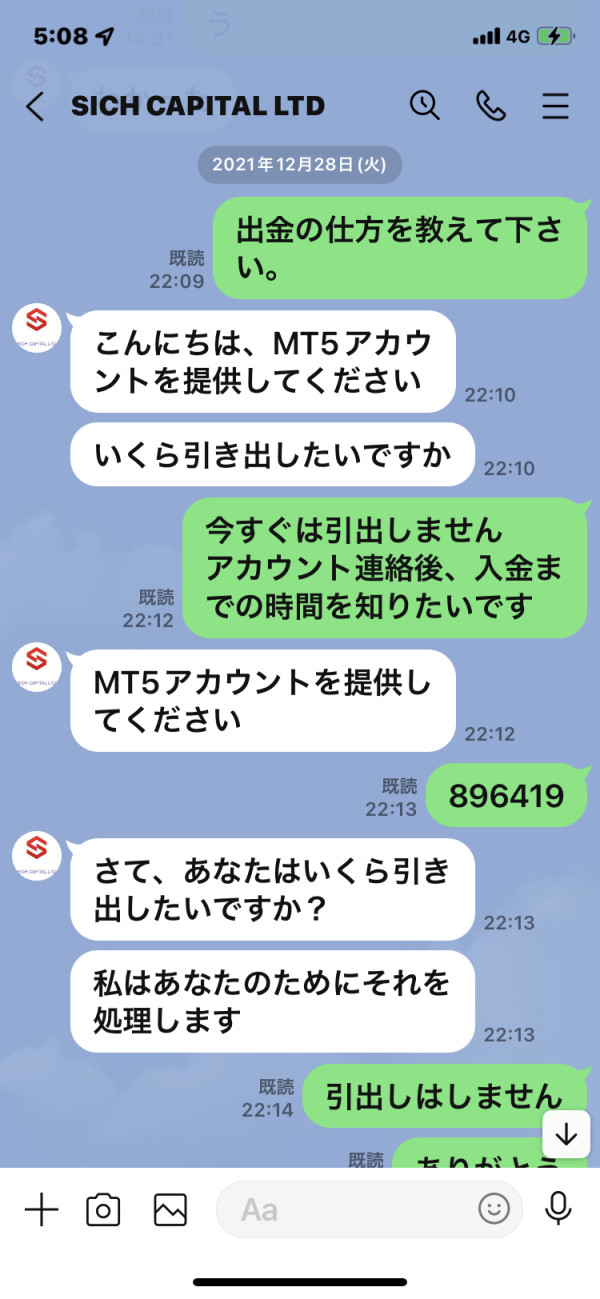Start a voice call with SICH CAPITAL LTD
This screenshot has height=1299, width=600.
point(491,106)
